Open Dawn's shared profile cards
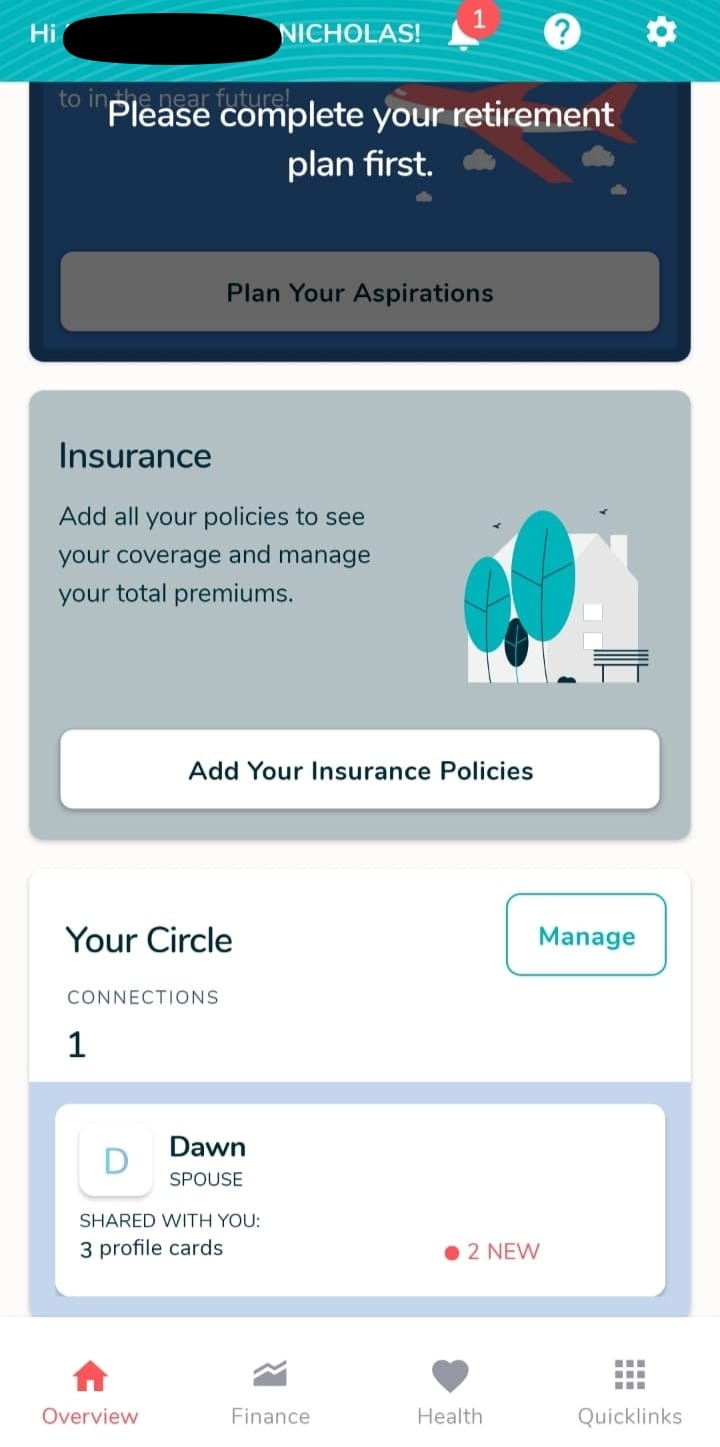720x1447 pixels. tap(360, 1200)
